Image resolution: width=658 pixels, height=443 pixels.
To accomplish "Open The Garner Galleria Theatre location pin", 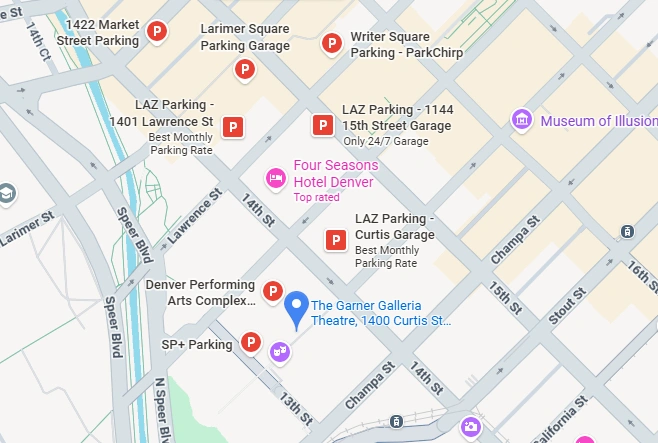I will pos(297,308).
